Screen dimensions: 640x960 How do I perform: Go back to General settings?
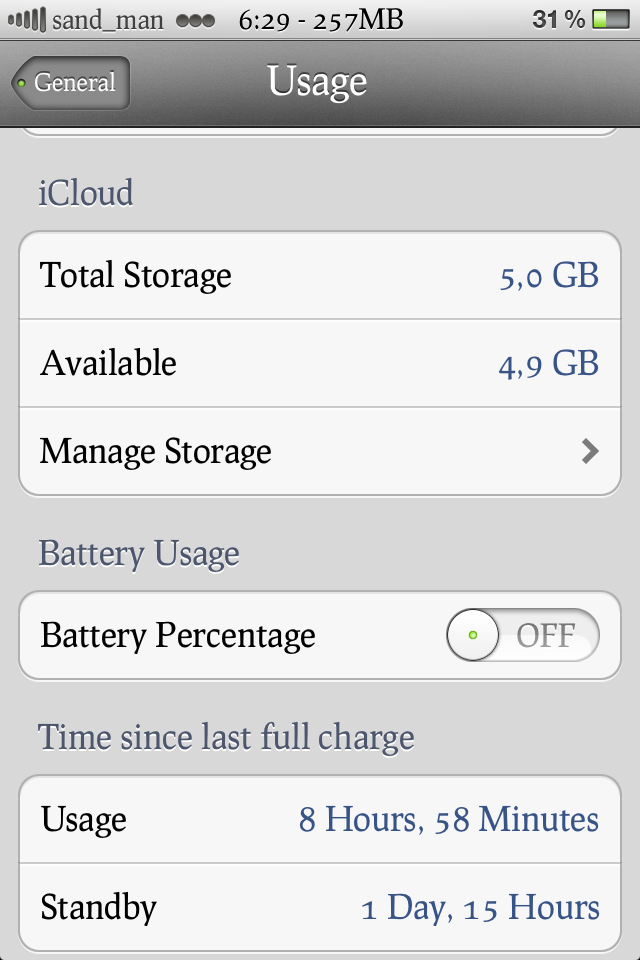(71, 83)
